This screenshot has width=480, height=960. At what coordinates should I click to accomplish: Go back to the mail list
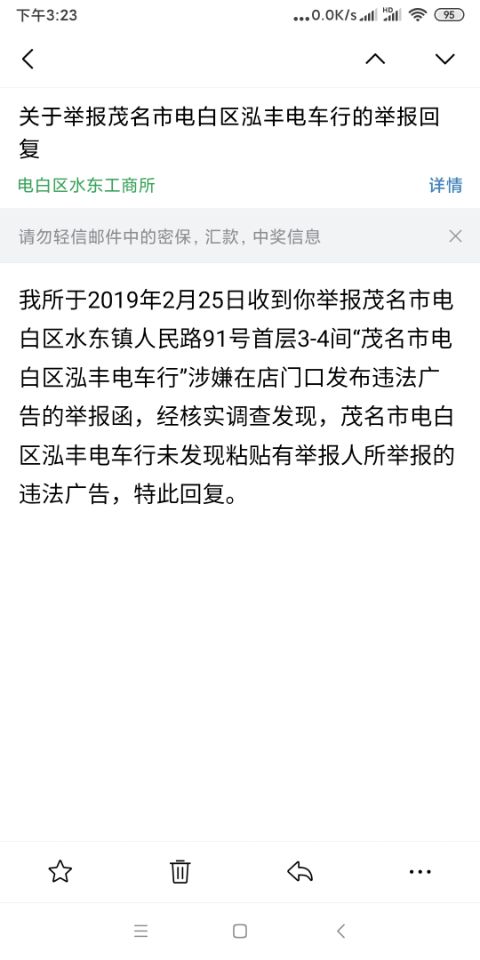tap(28, 59)
